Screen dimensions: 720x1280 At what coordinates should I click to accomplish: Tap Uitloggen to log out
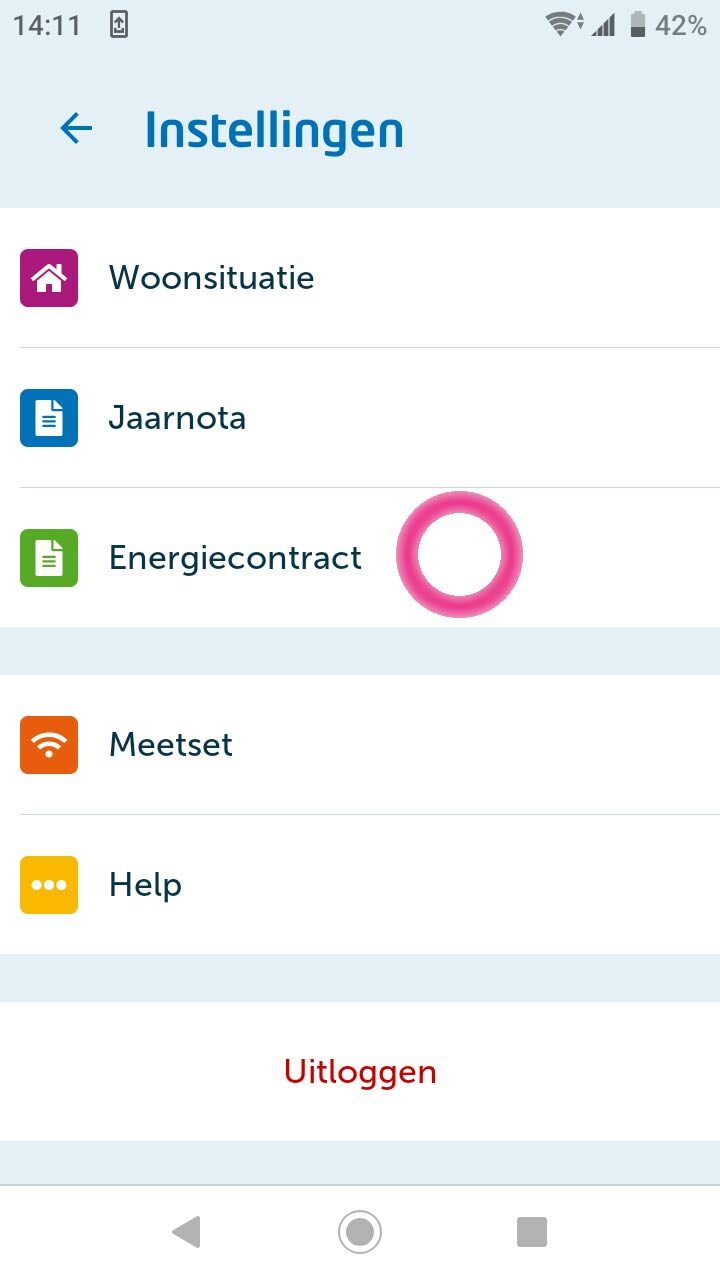click(360, 1072)
